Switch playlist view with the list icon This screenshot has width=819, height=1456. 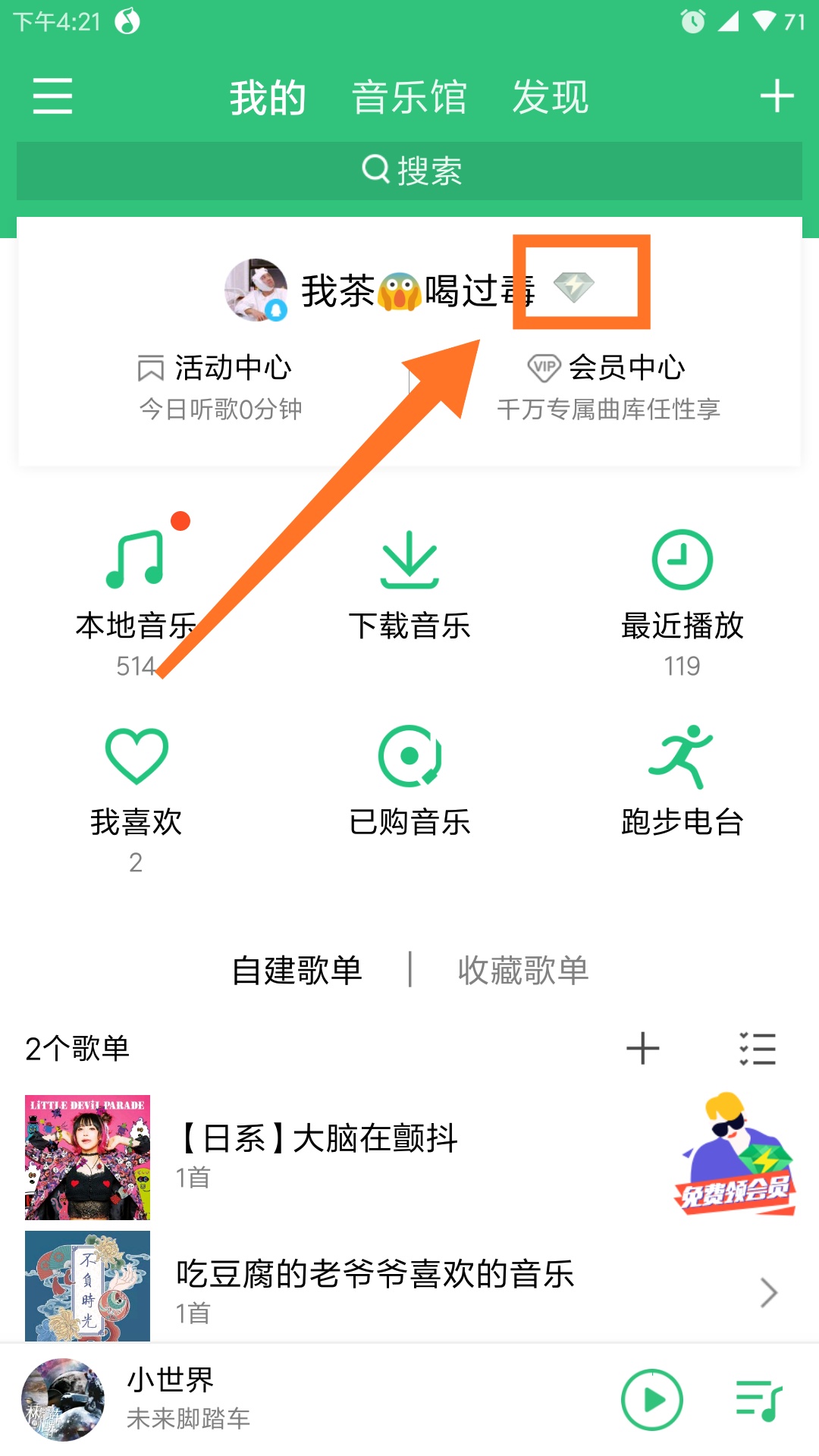coord(758,1049)
